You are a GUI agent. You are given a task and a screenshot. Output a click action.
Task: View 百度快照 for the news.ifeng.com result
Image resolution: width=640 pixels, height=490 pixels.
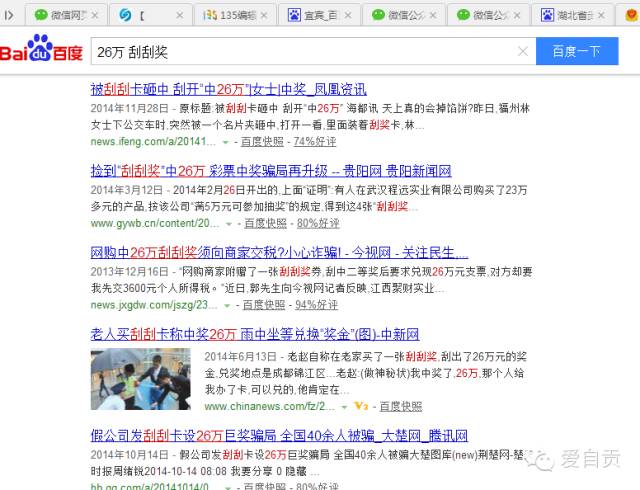[x=263, y=142]
